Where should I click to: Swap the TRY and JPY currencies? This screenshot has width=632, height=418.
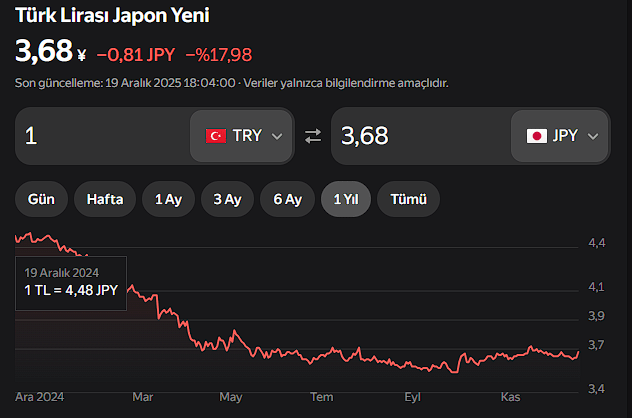[313, 136]
